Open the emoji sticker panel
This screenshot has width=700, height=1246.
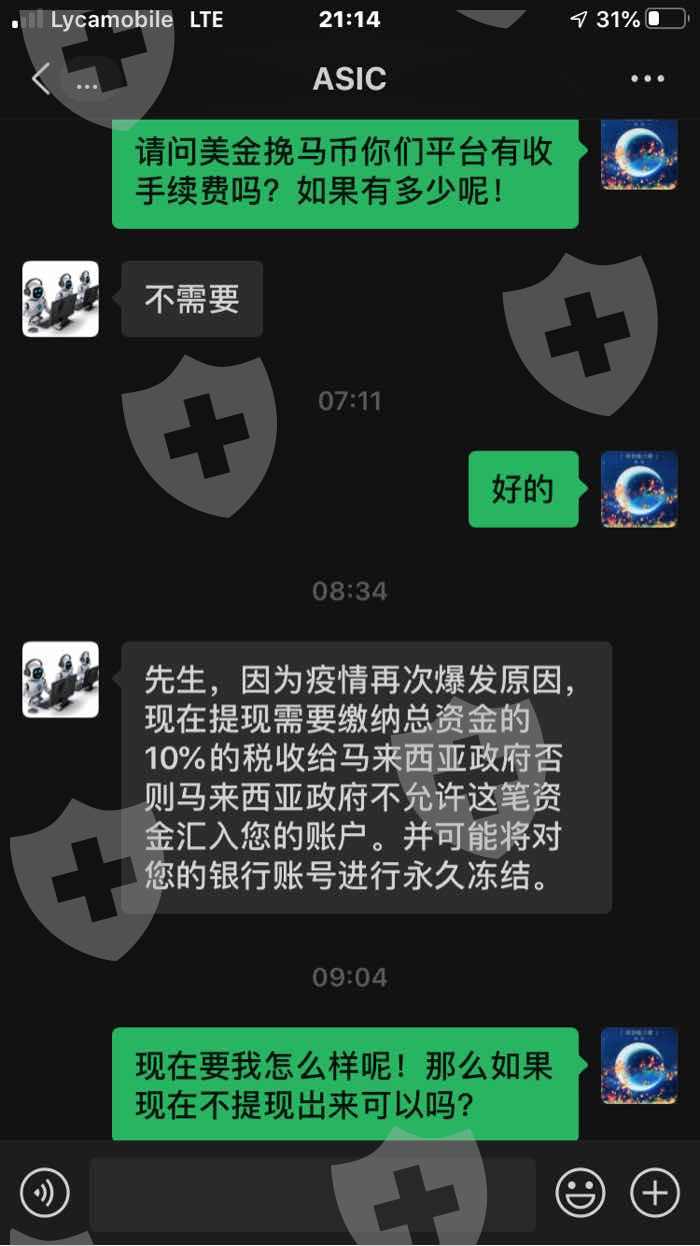580,1192
